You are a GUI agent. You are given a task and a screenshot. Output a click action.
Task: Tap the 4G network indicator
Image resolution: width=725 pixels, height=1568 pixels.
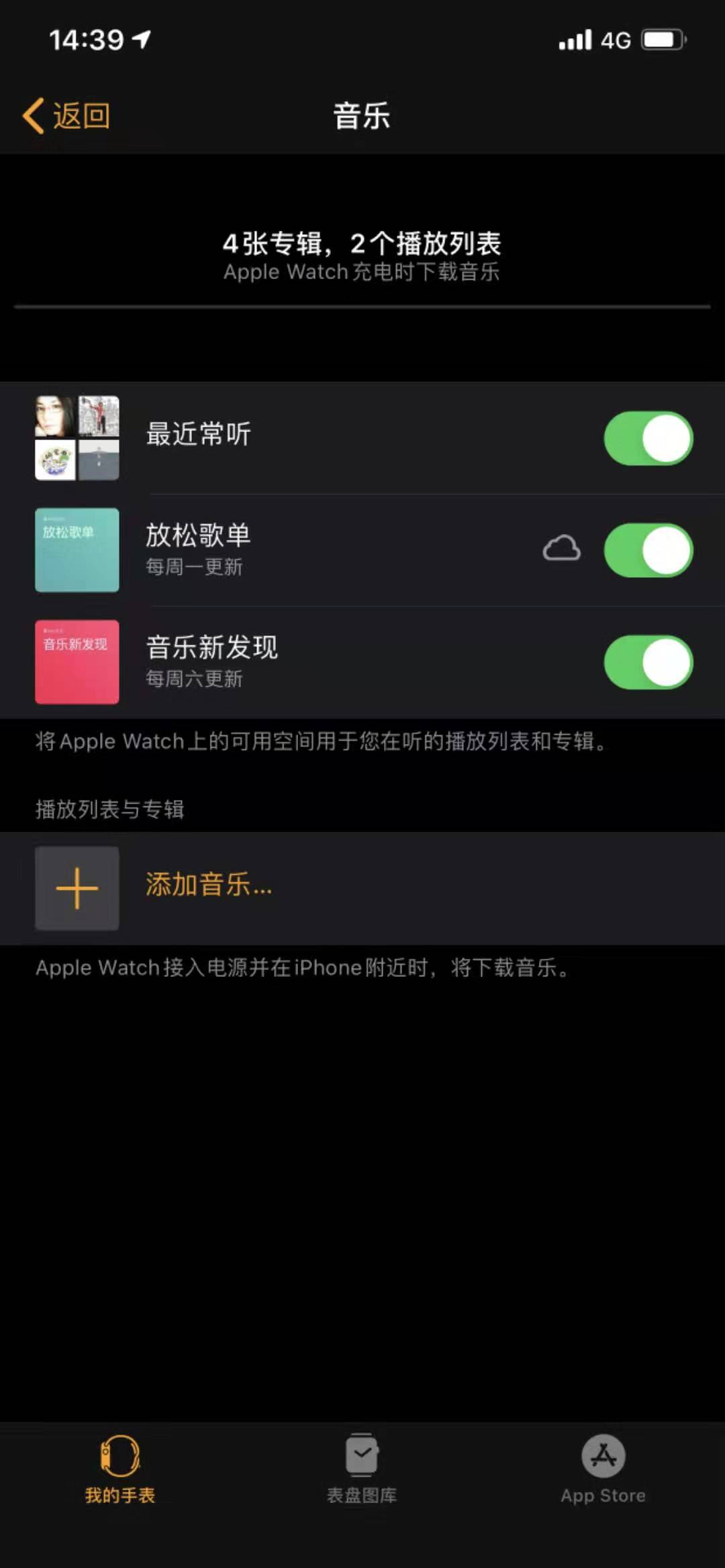(x=615, y=40)
